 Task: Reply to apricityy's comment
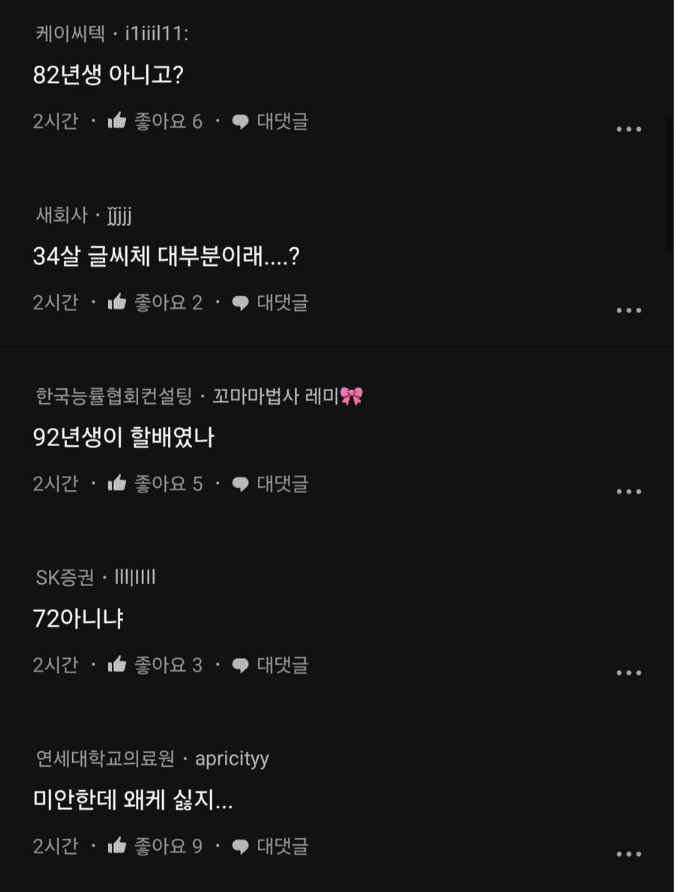tap(270, 846)
